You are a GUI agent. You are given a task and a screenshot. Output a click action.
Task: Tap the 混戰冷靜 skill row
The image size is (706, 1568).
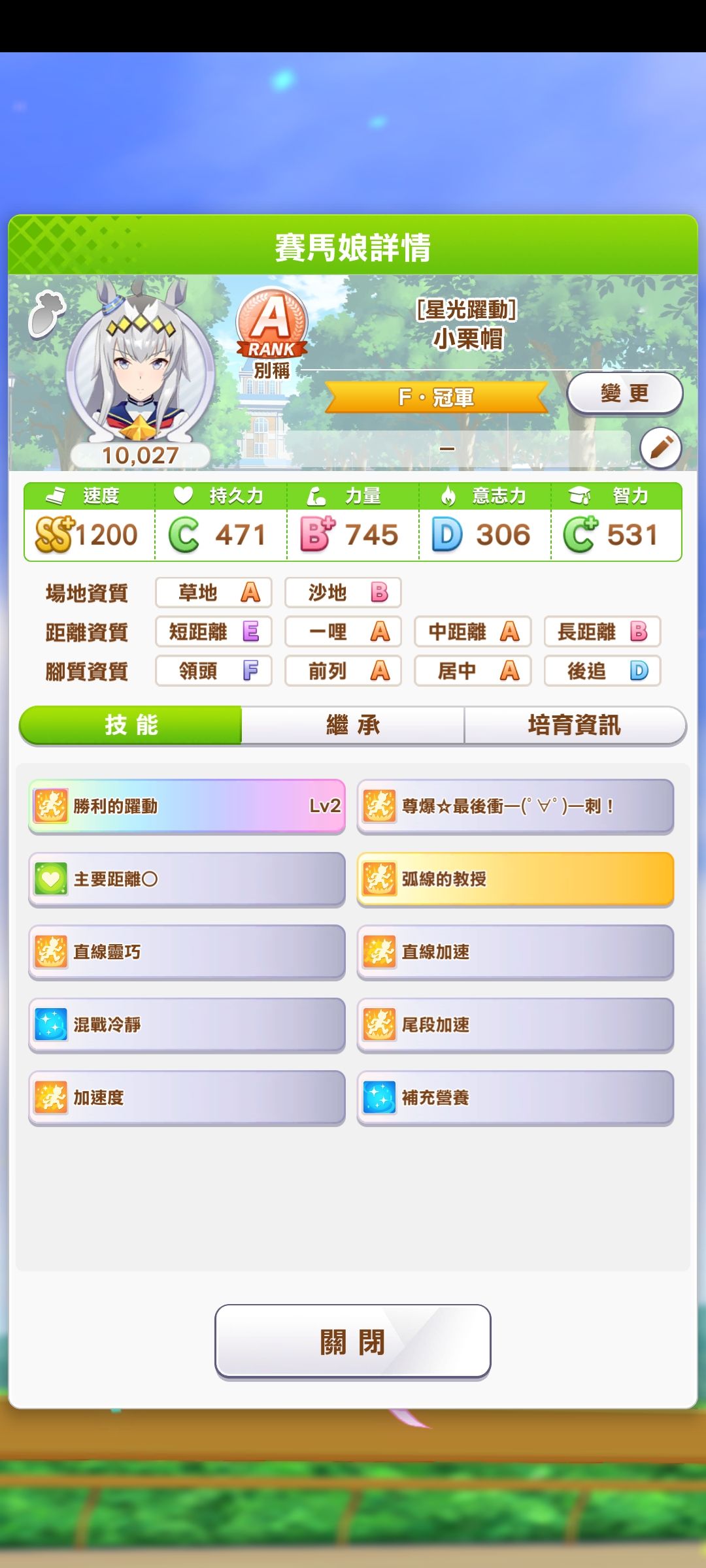[187, 1025]
